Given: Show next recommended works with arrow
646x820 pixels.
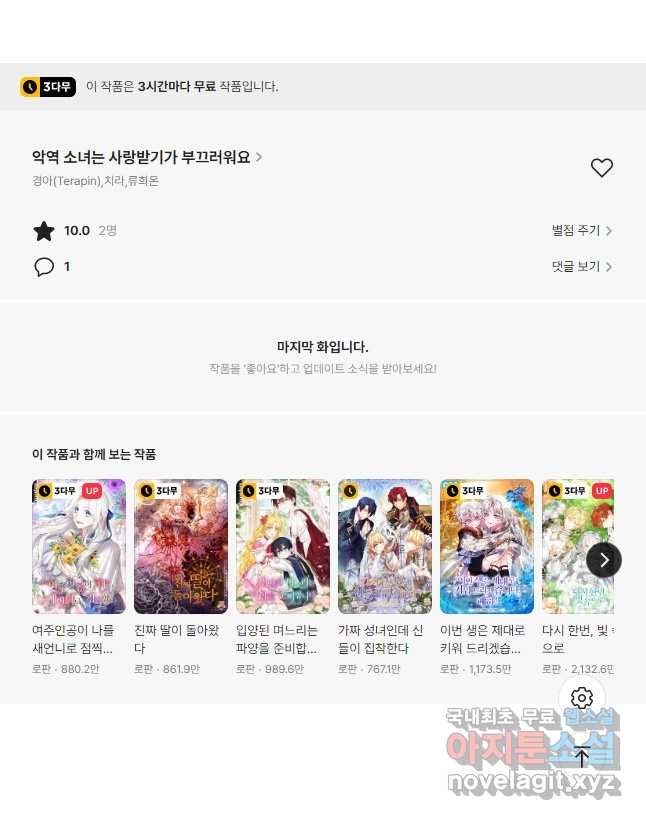Looking at the screenshot, I should tap(603, 560).
